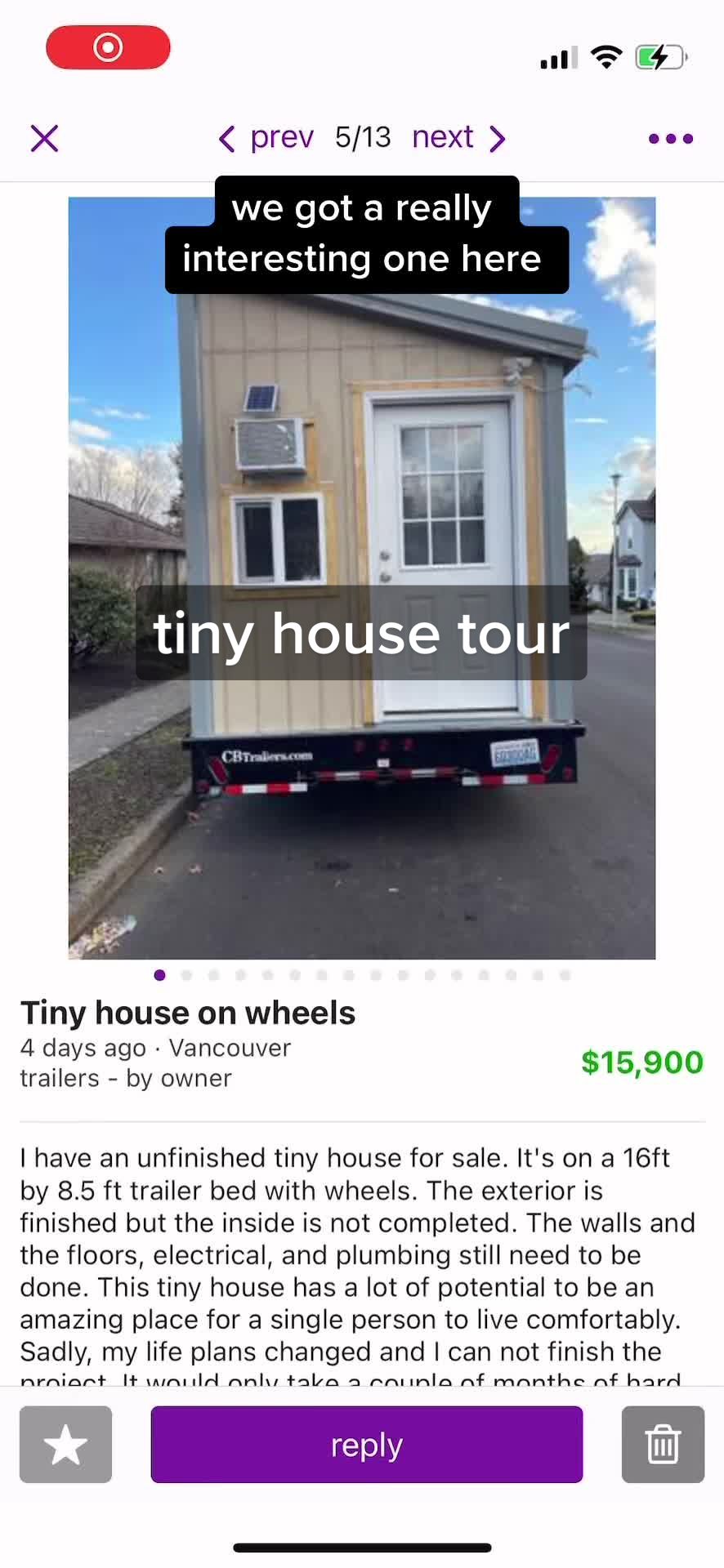
Task: Go to the previous listing
Action: [266, 138]
